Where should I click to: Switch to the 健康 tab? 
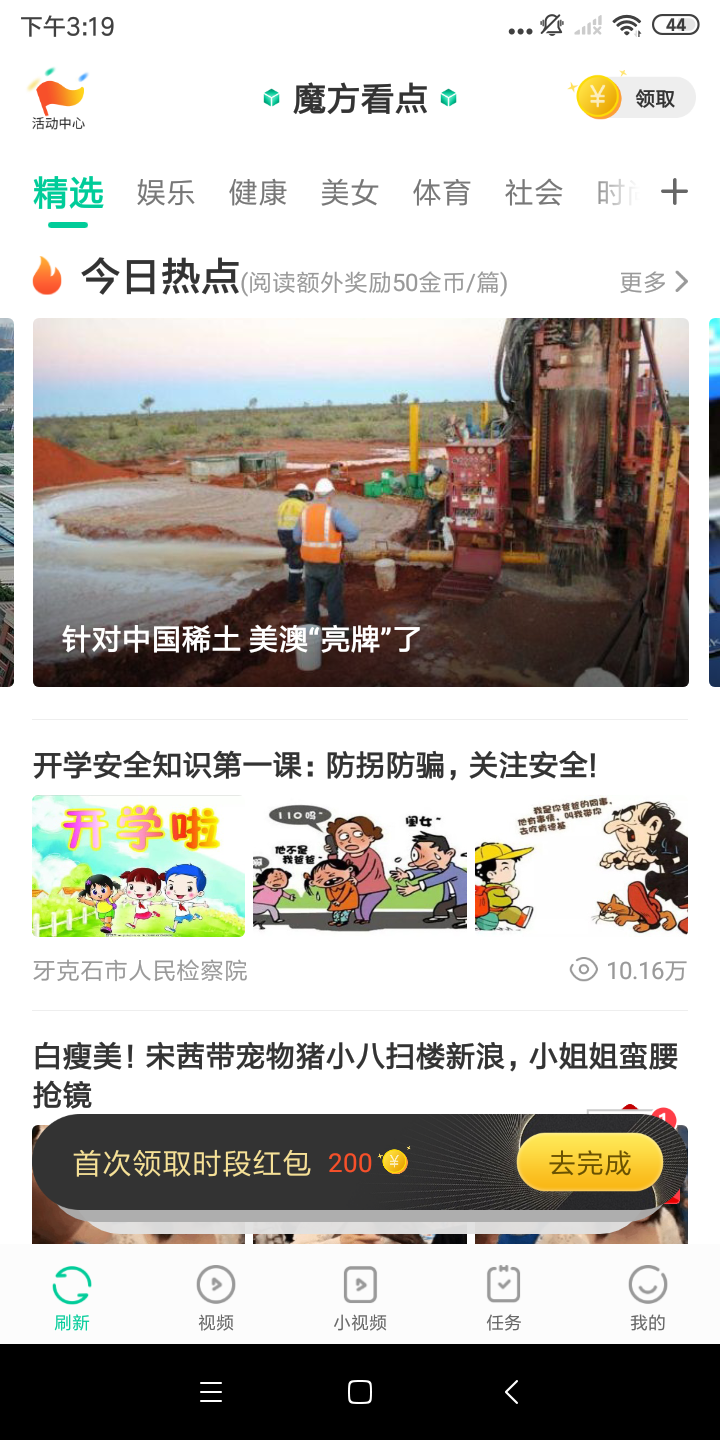point(257,192)
